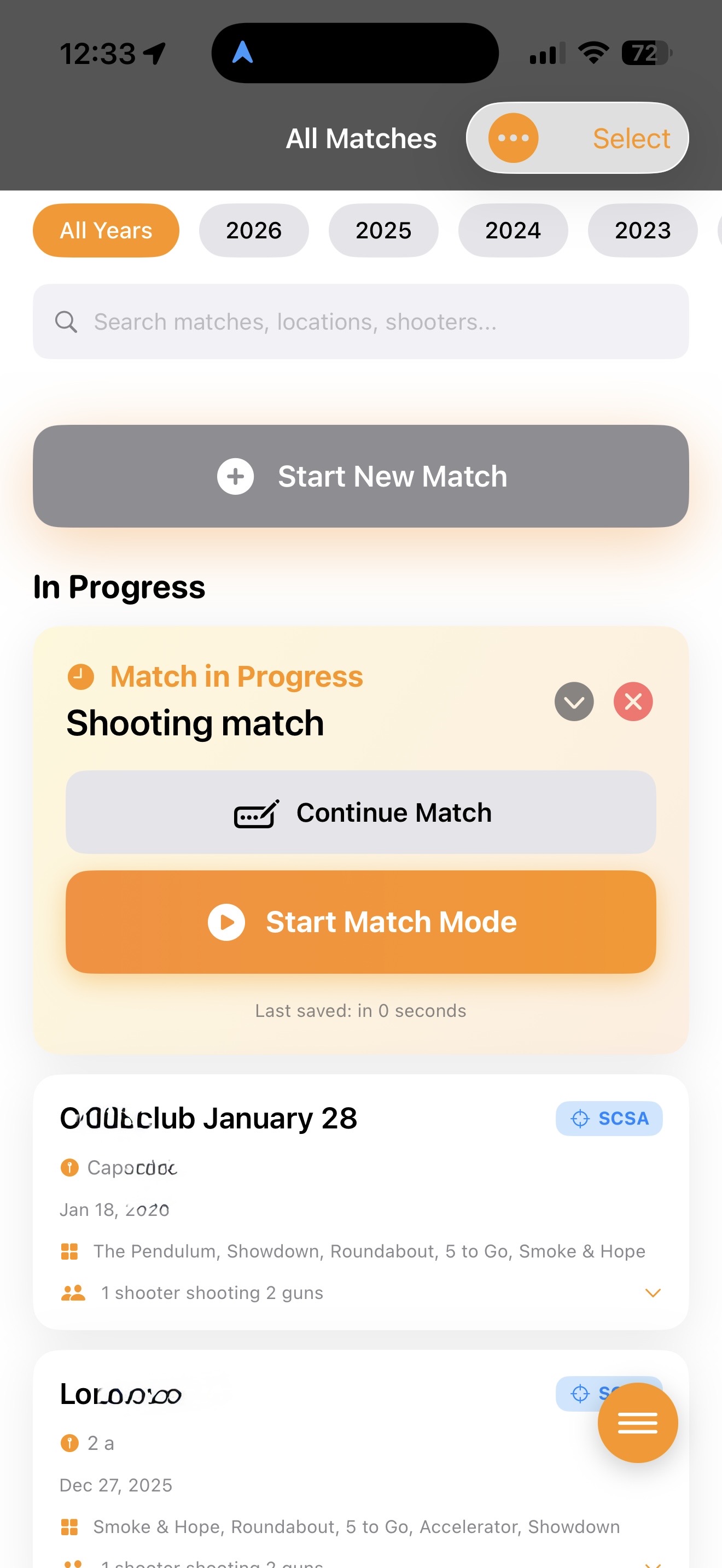This screenshot has width=722, height=1568.
Task: Open the floating hamburger menu button
Action: pyautogui.click(x=637, y=1423)
